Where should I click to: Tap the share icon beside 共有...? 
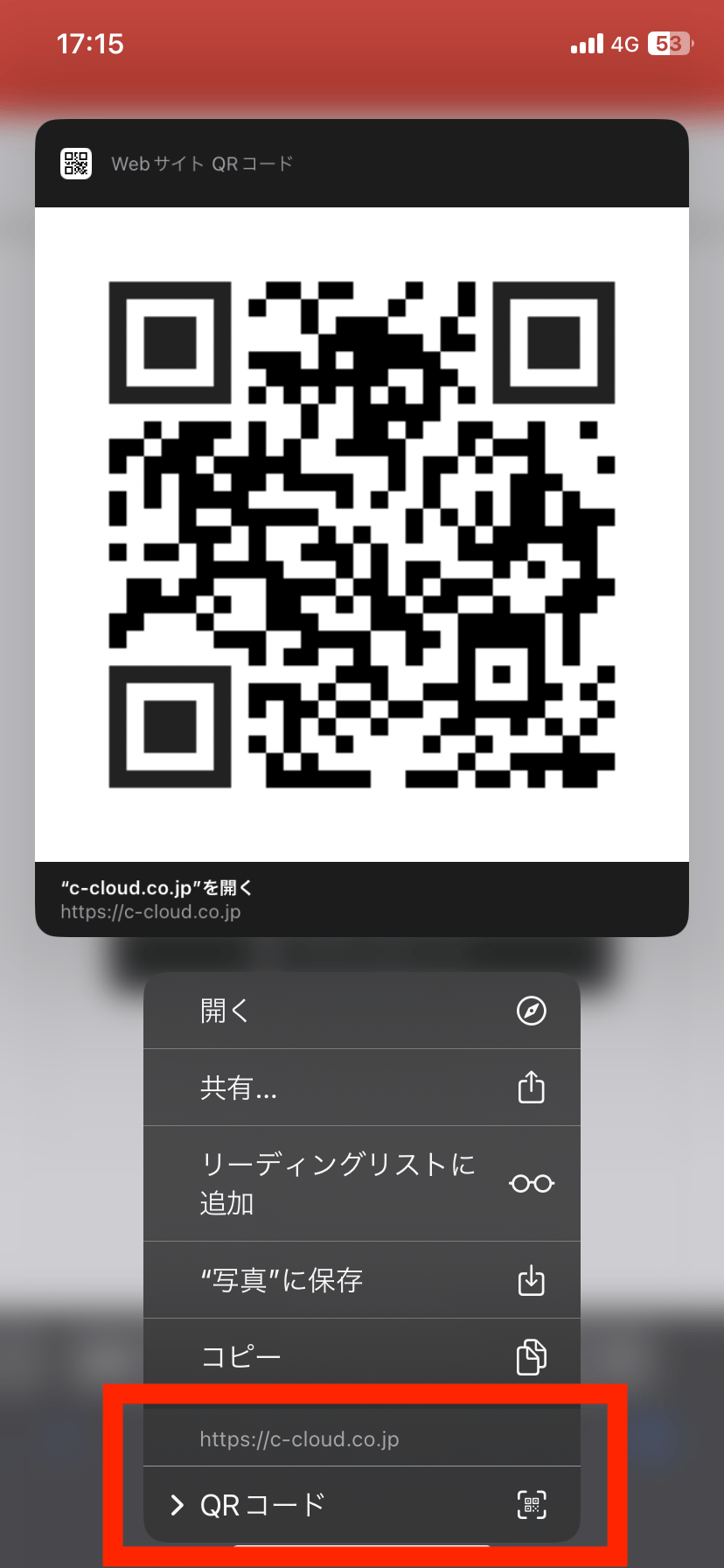pyautogui.click(x=531, y=1088)
